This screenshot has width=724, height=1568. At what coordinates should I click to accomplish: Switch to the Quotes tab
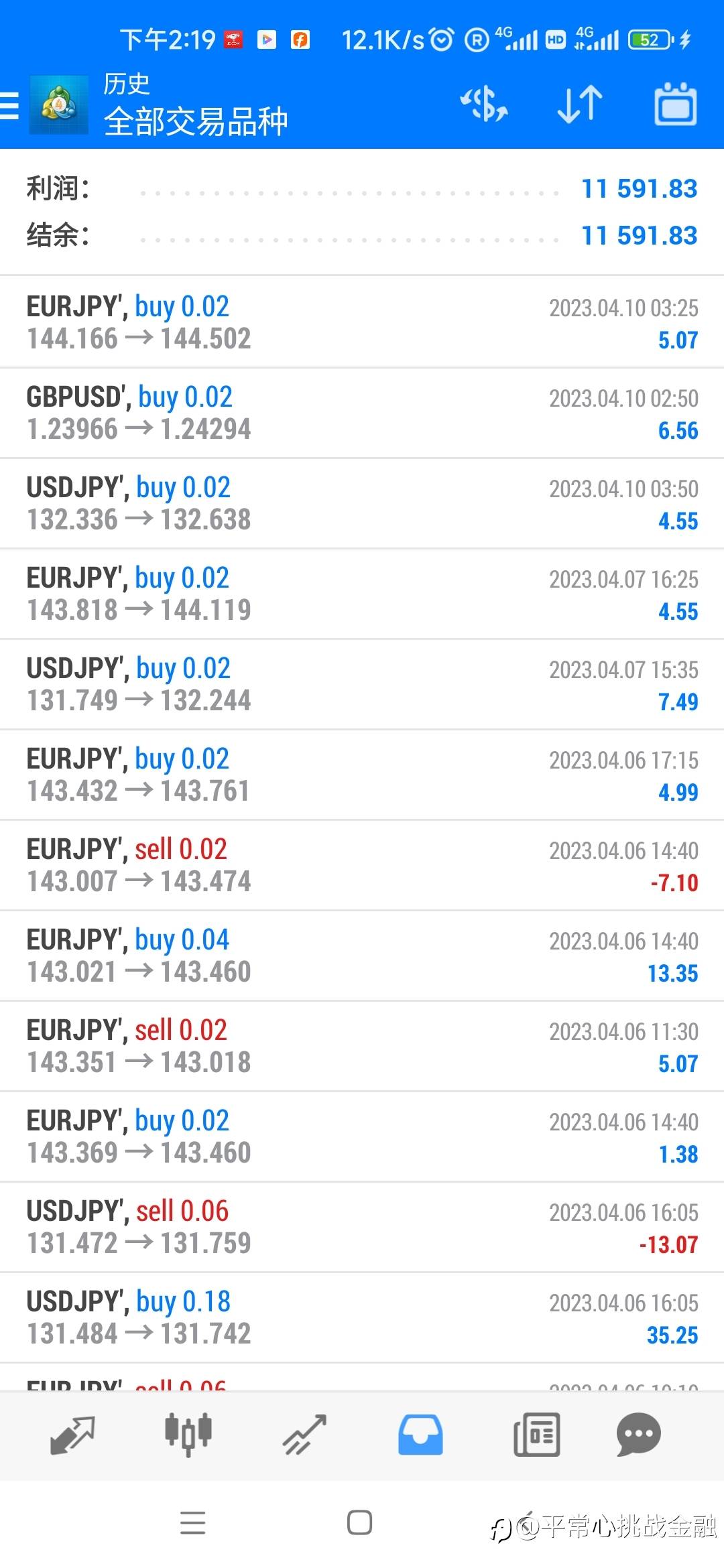pyautogui.click(x=72, y=1435)
